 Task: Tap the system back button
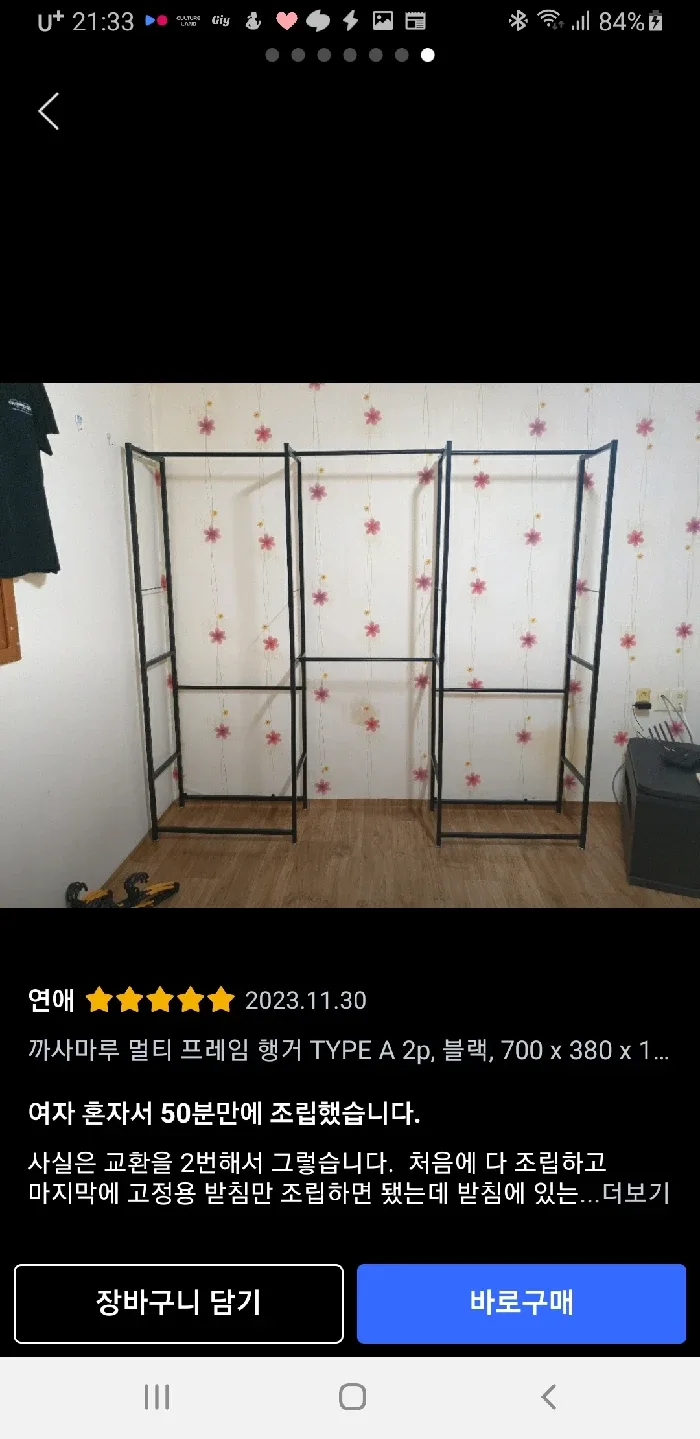(x=547, y=1397)
